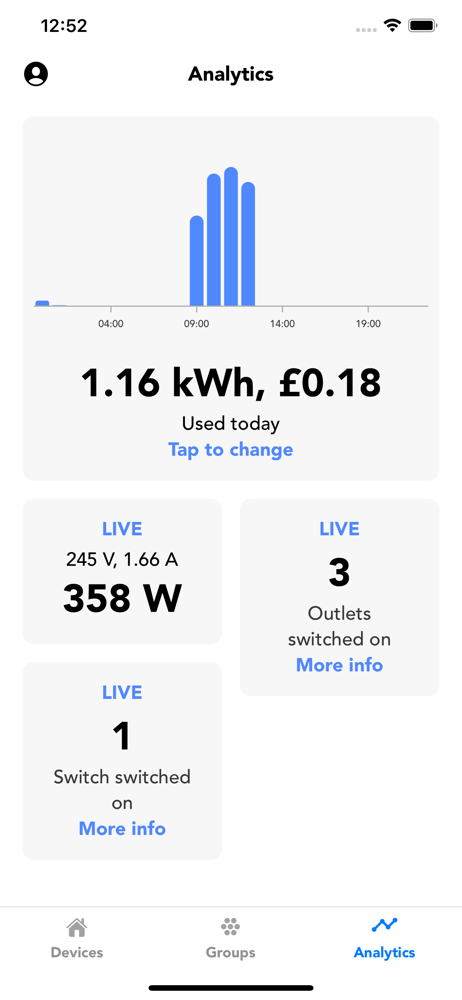
Task: Switch to the Devices tab
Action: (77, 939)
